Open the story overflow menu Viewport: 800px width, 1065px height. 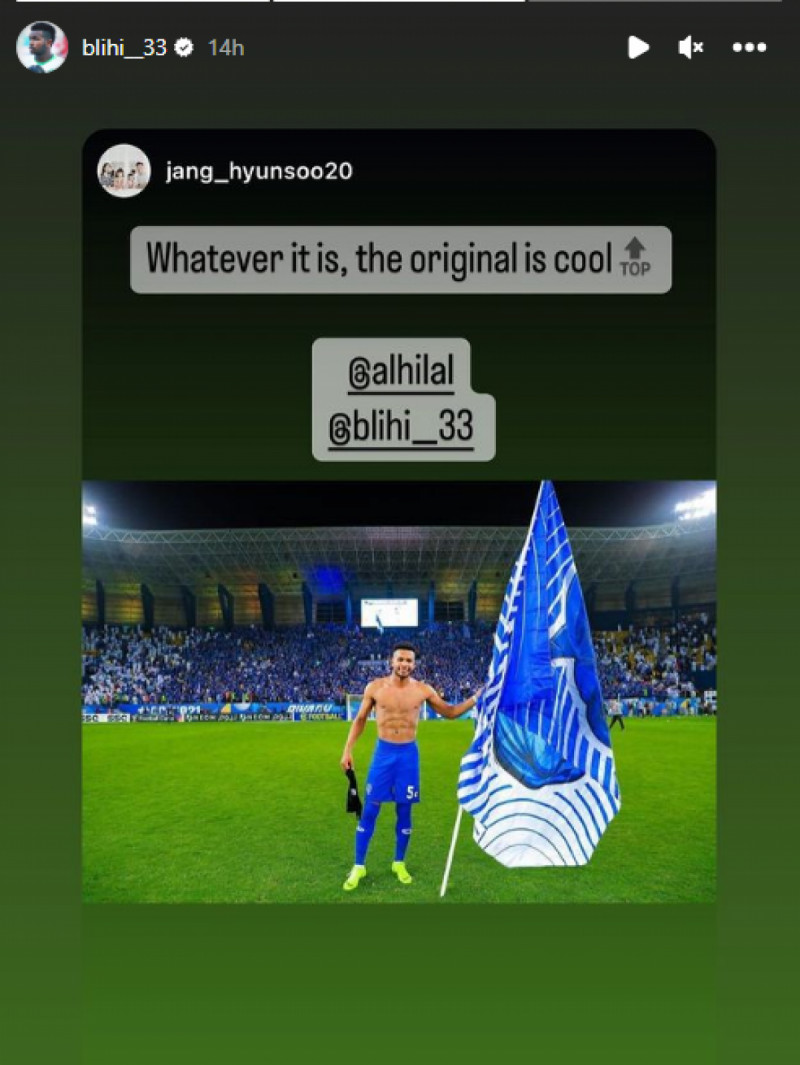point(749,47)
